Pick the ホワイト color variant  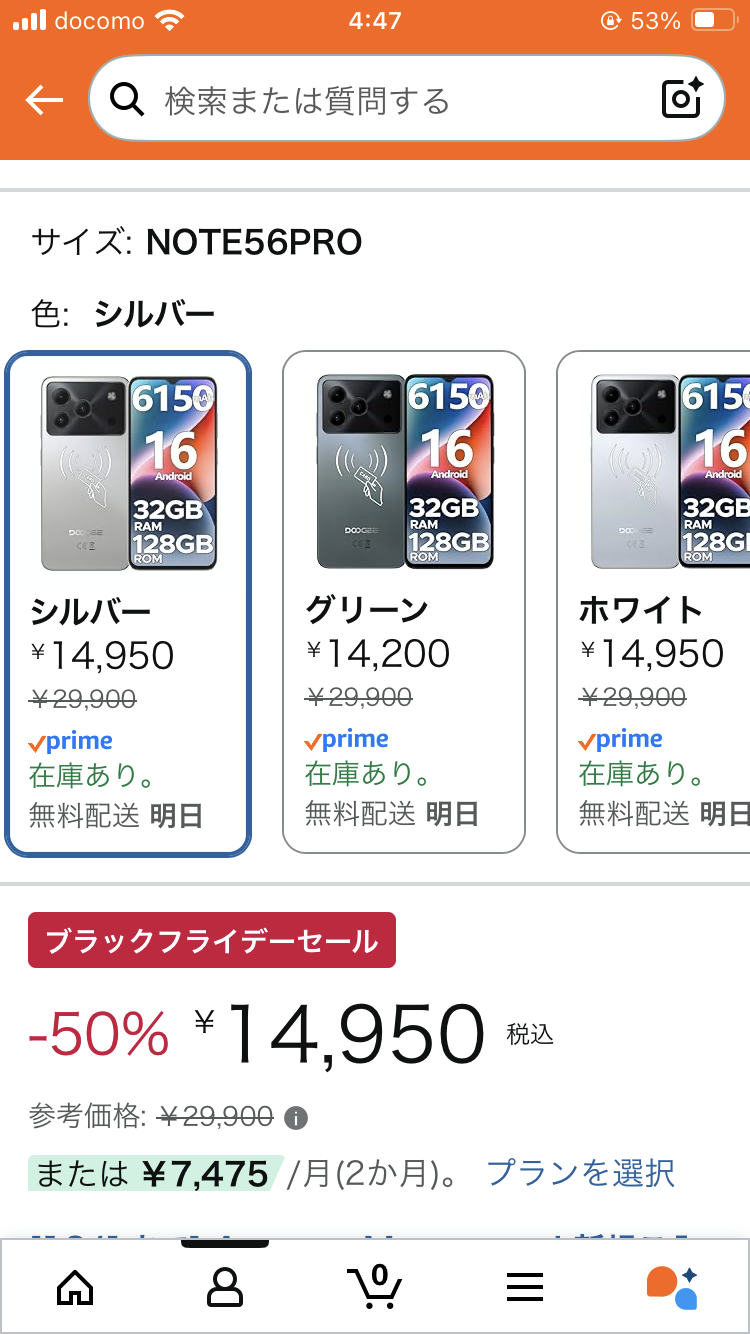[x=655, y=602]
